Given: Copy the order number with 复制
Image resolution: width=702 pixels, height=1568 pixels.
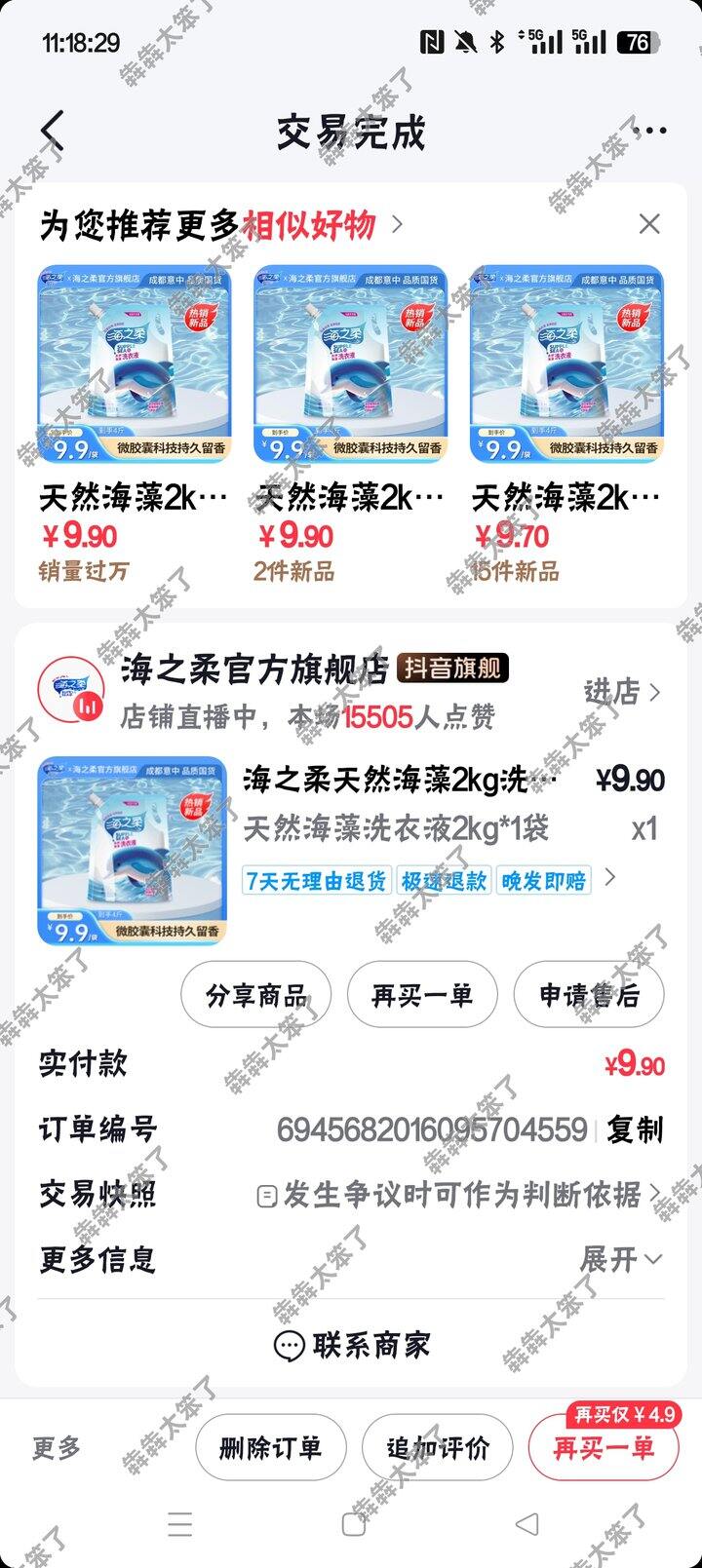Looking at the screenshot, I should click(x=635, y=1129).
